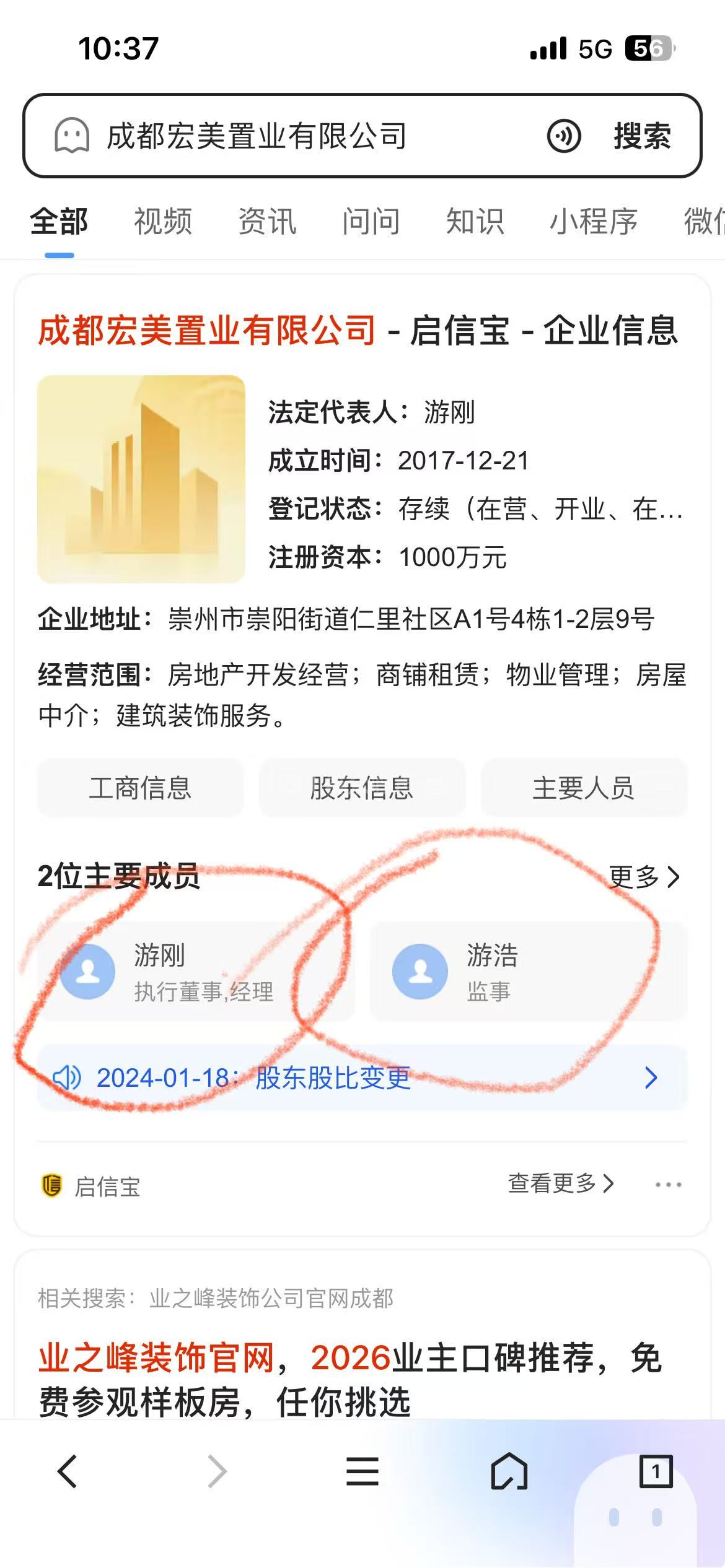Open the 工商信息 chip
Image resolution: width=725 pixels, height=1568 pixels.
pyautogui.click(x=140, y=788)
